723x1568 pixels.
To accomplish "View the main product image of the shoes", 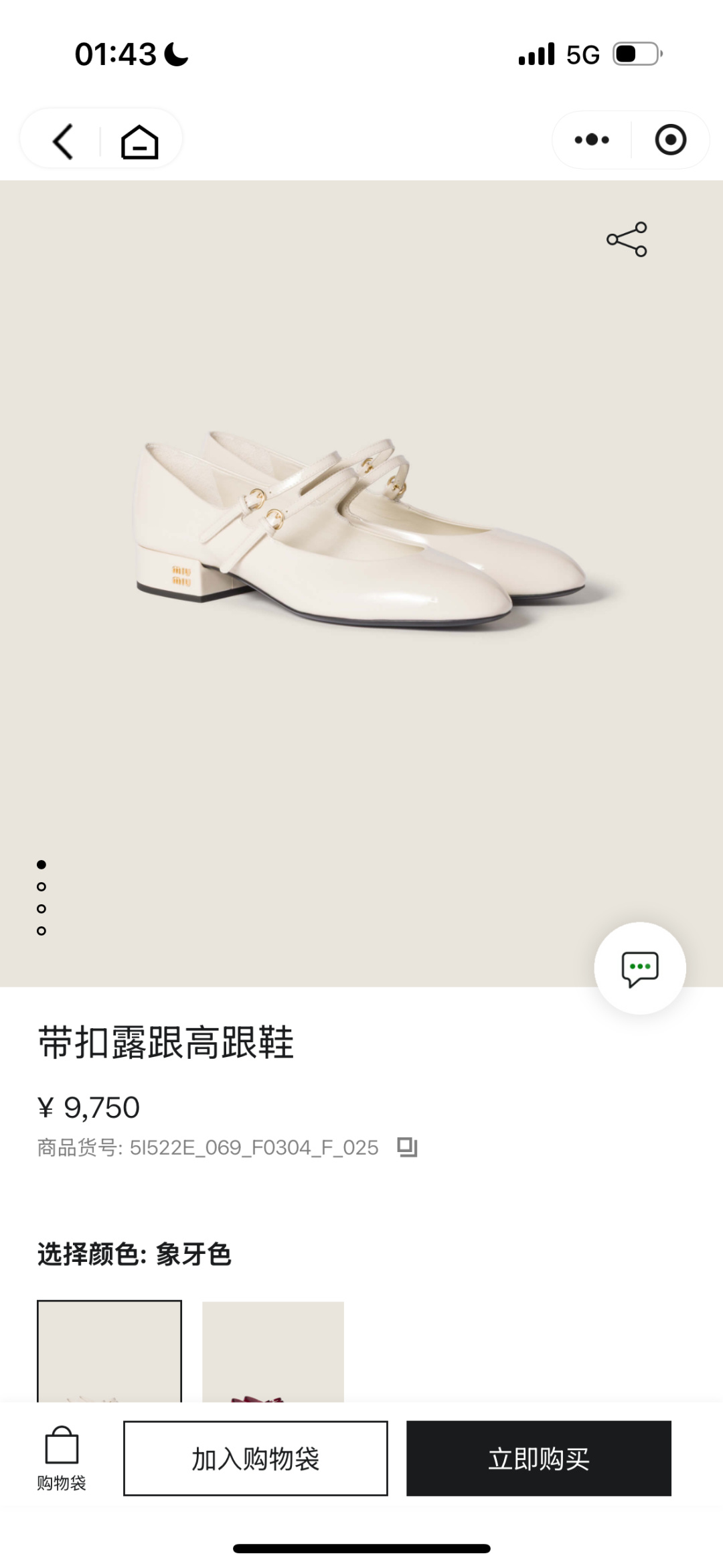I will [361, 529].
